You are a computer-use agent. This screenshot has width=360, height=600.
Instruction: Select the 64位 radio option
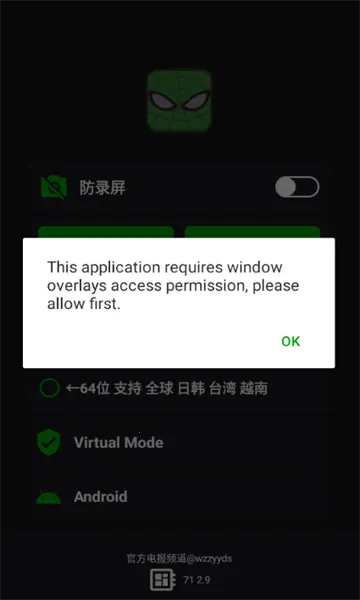point(50,388)
